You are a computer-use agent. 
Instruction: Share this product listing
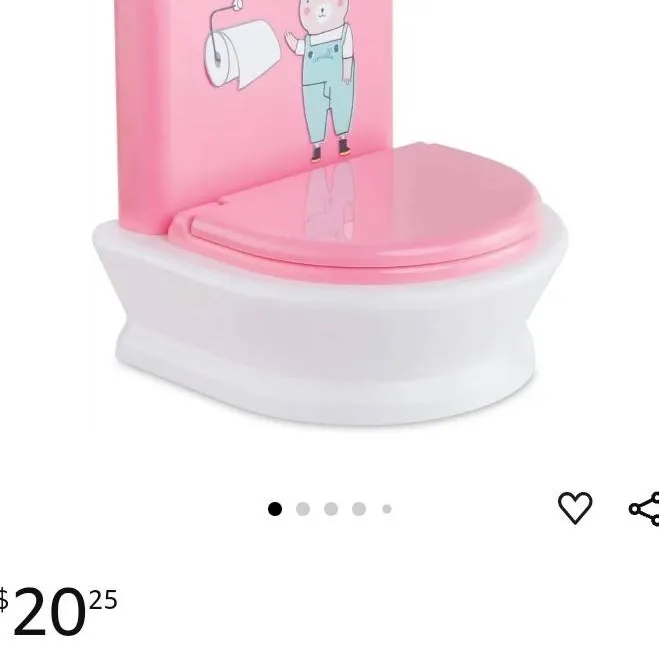[645, 508]
